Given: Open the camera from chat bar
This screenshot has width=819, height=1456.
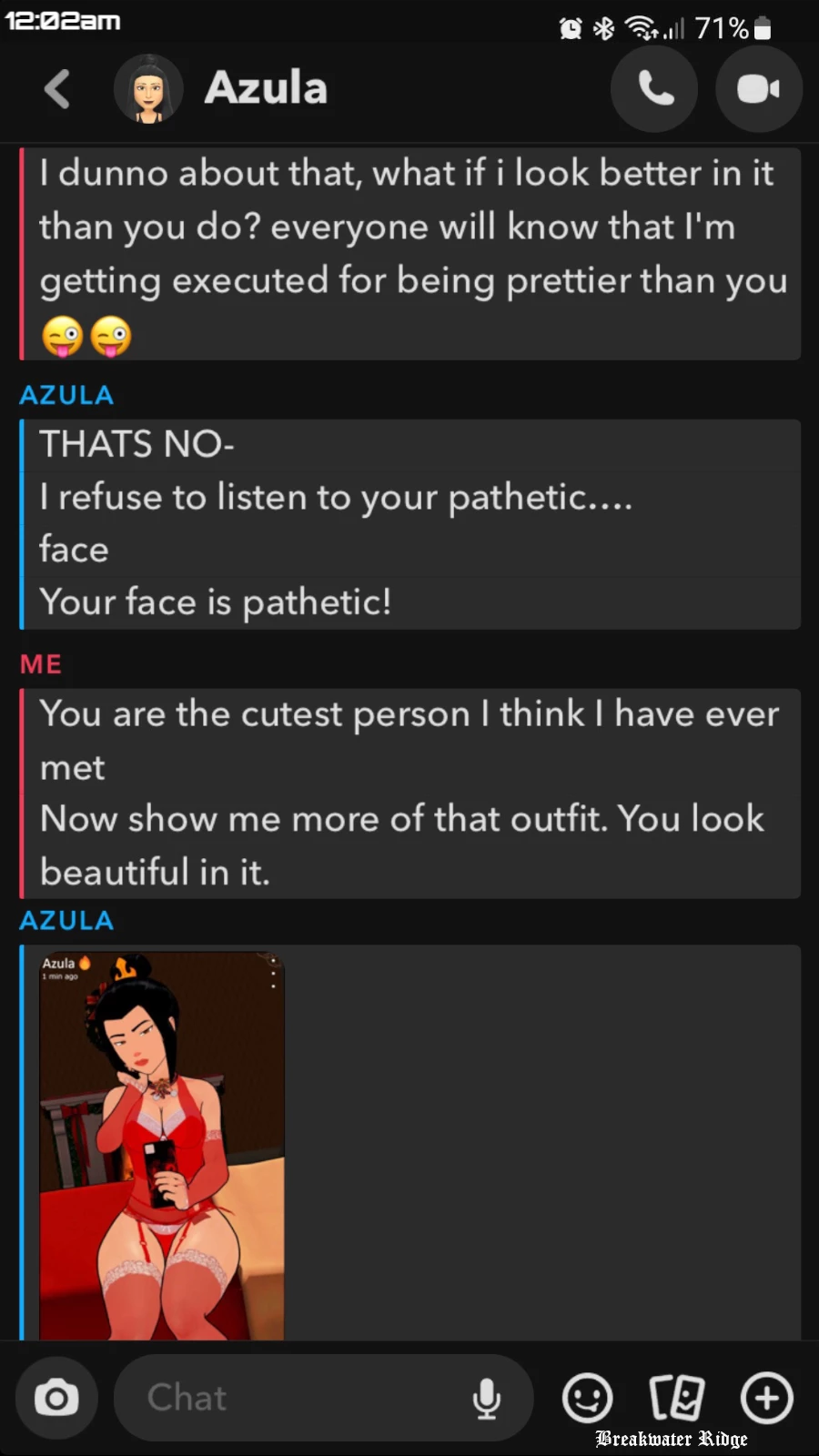Looking at the screenshot, I should (x=56, y=1398).
